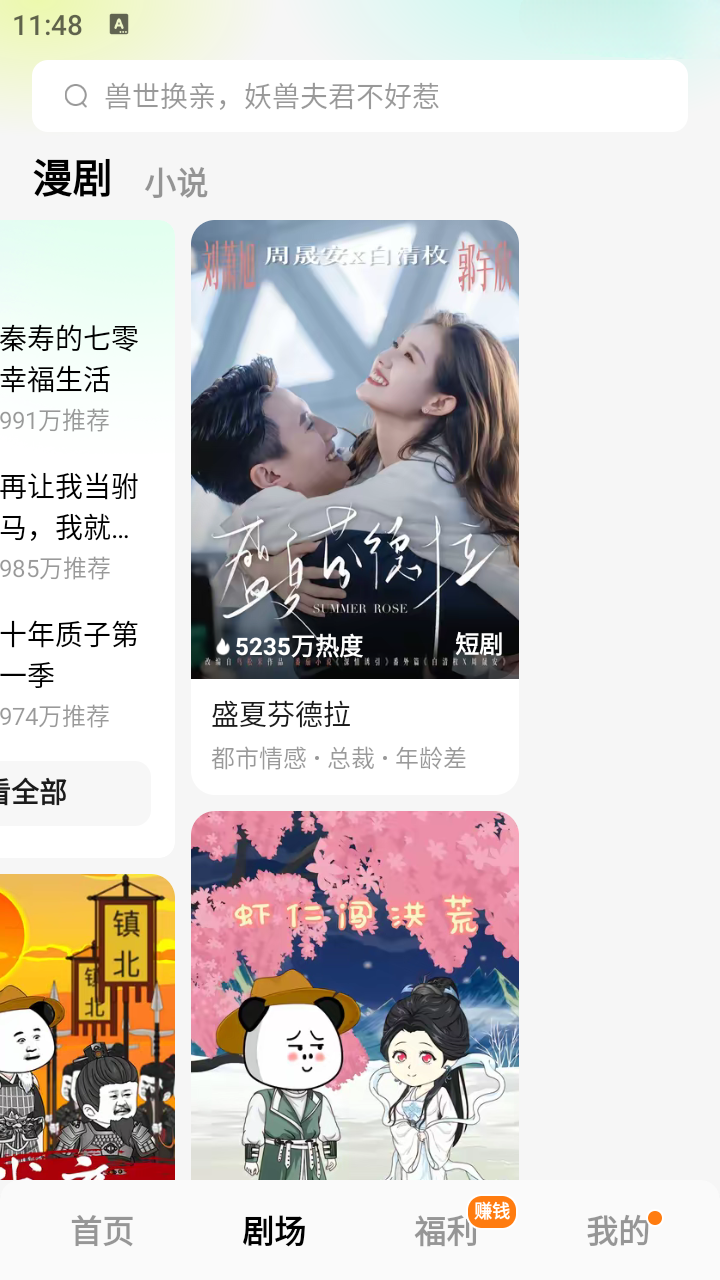Open the 福利 tab

(446, 1231)
